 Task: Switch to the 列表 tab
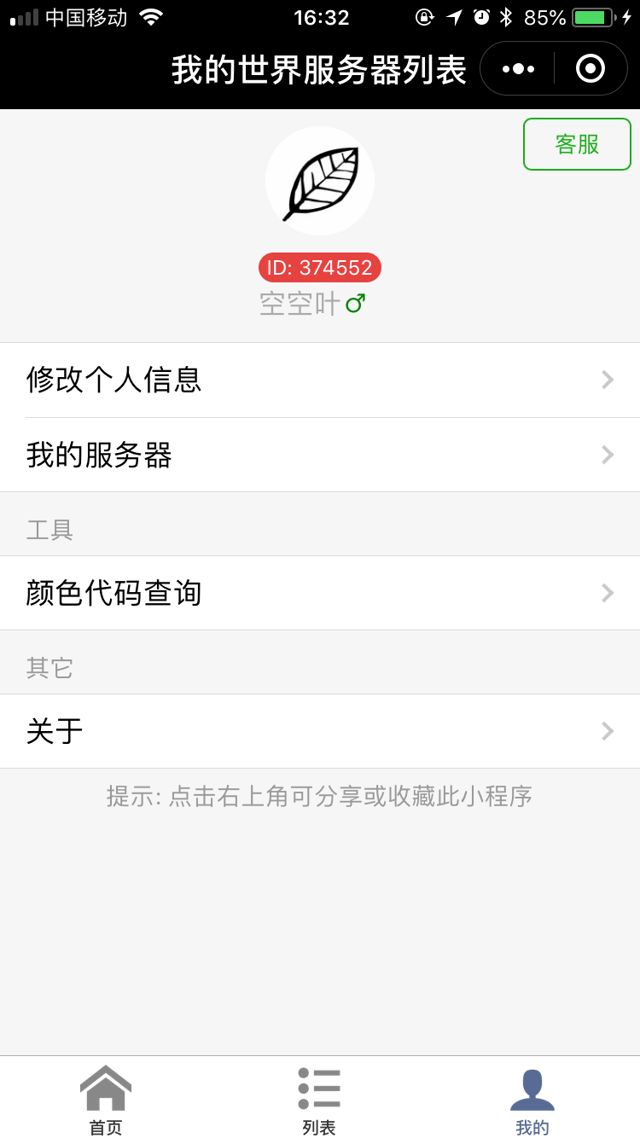[x=319, y=1100]
